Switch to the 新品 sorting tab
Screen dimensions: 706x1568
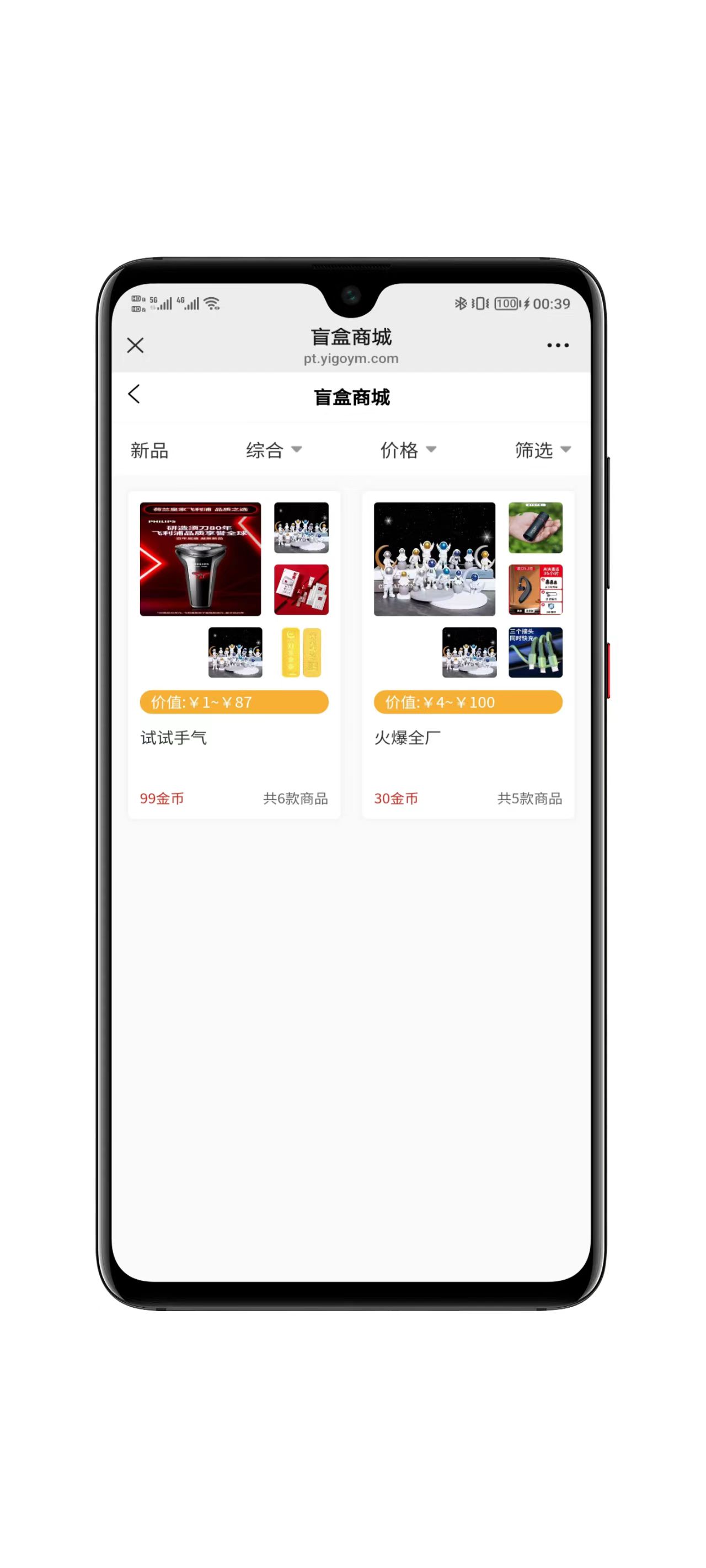tap(149, 450)
